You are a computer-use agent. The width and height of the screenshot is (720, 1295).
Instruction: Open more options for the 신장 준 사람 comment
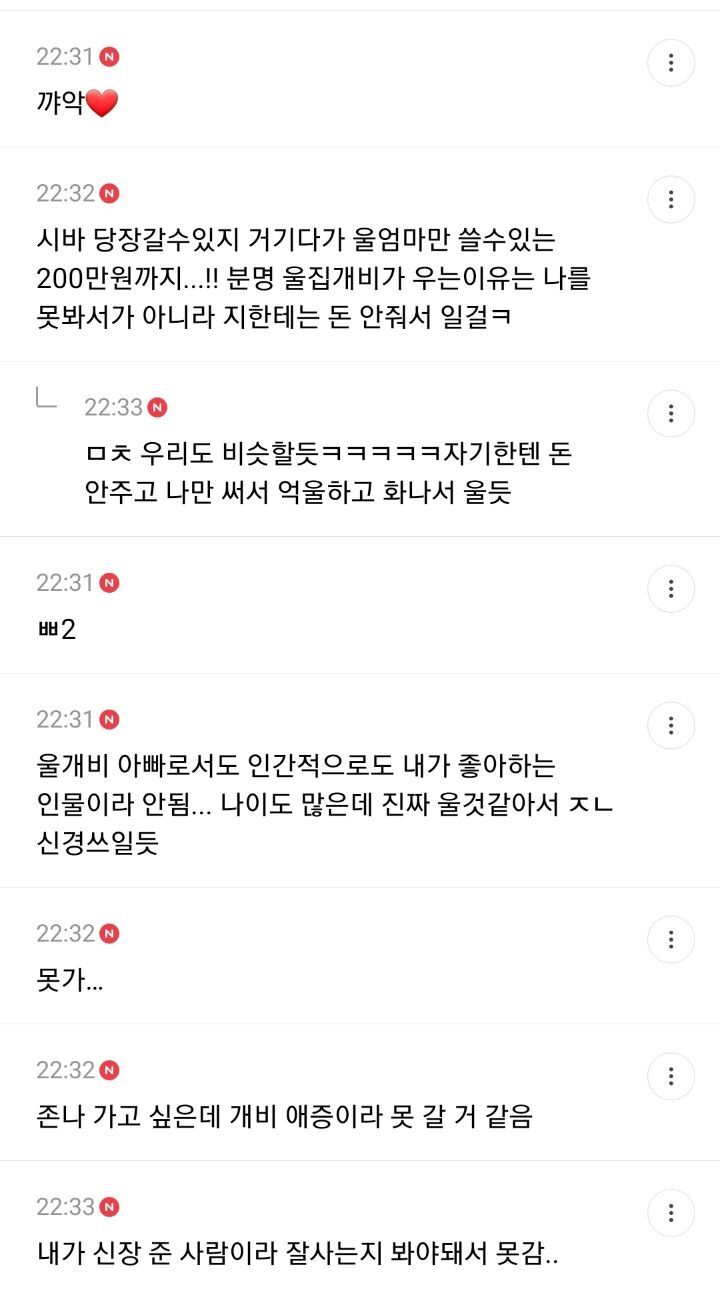(671, 1213)
